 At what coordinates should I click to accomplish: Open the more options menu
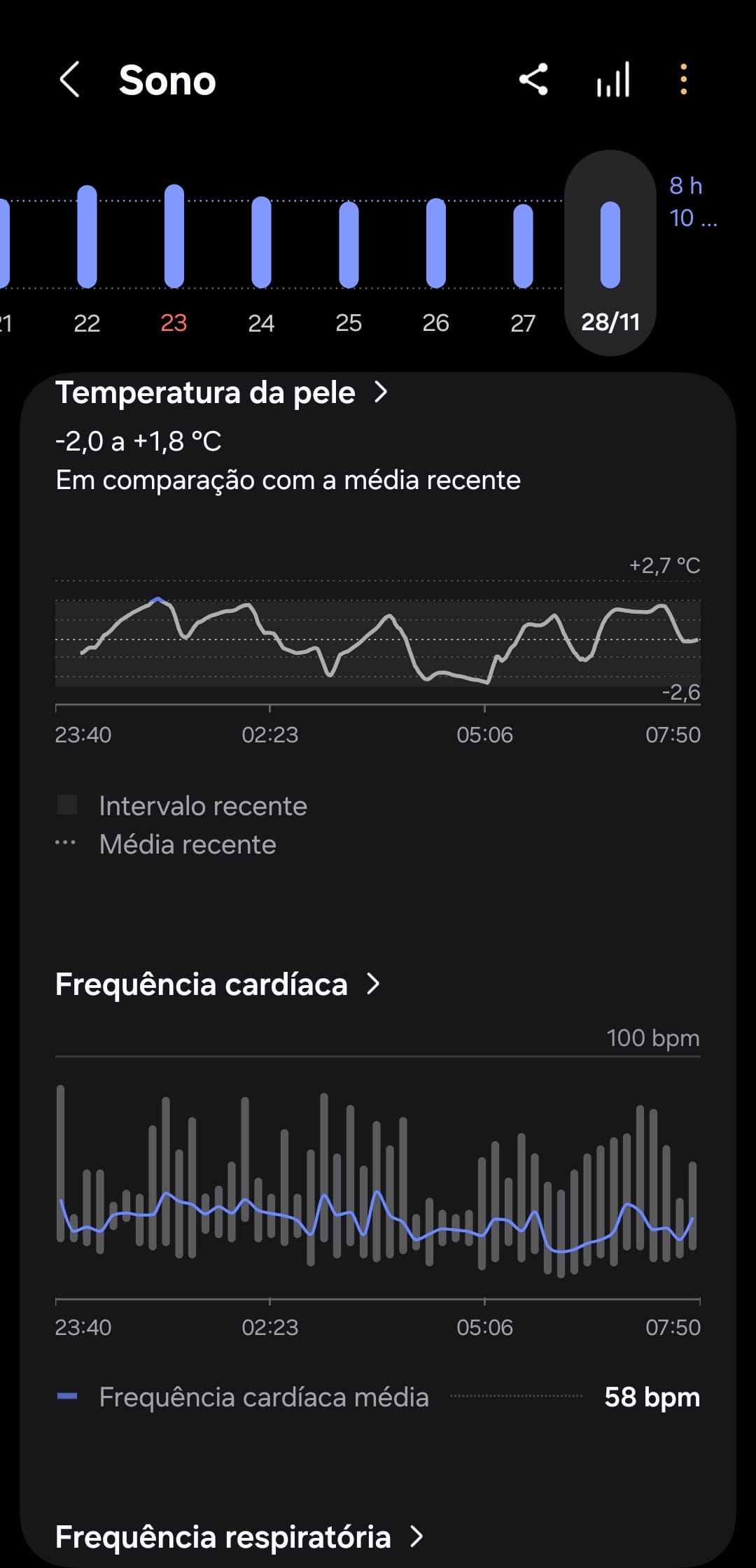[684, 80]
